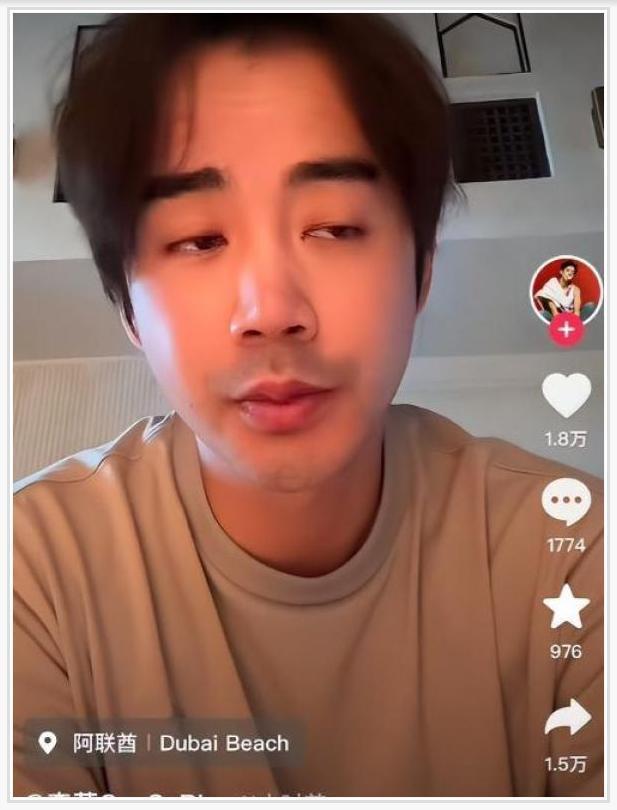Image resolution: width=617 pixels, height=810 pixels.
Task: Open the comments section
Action: (566, 503)
